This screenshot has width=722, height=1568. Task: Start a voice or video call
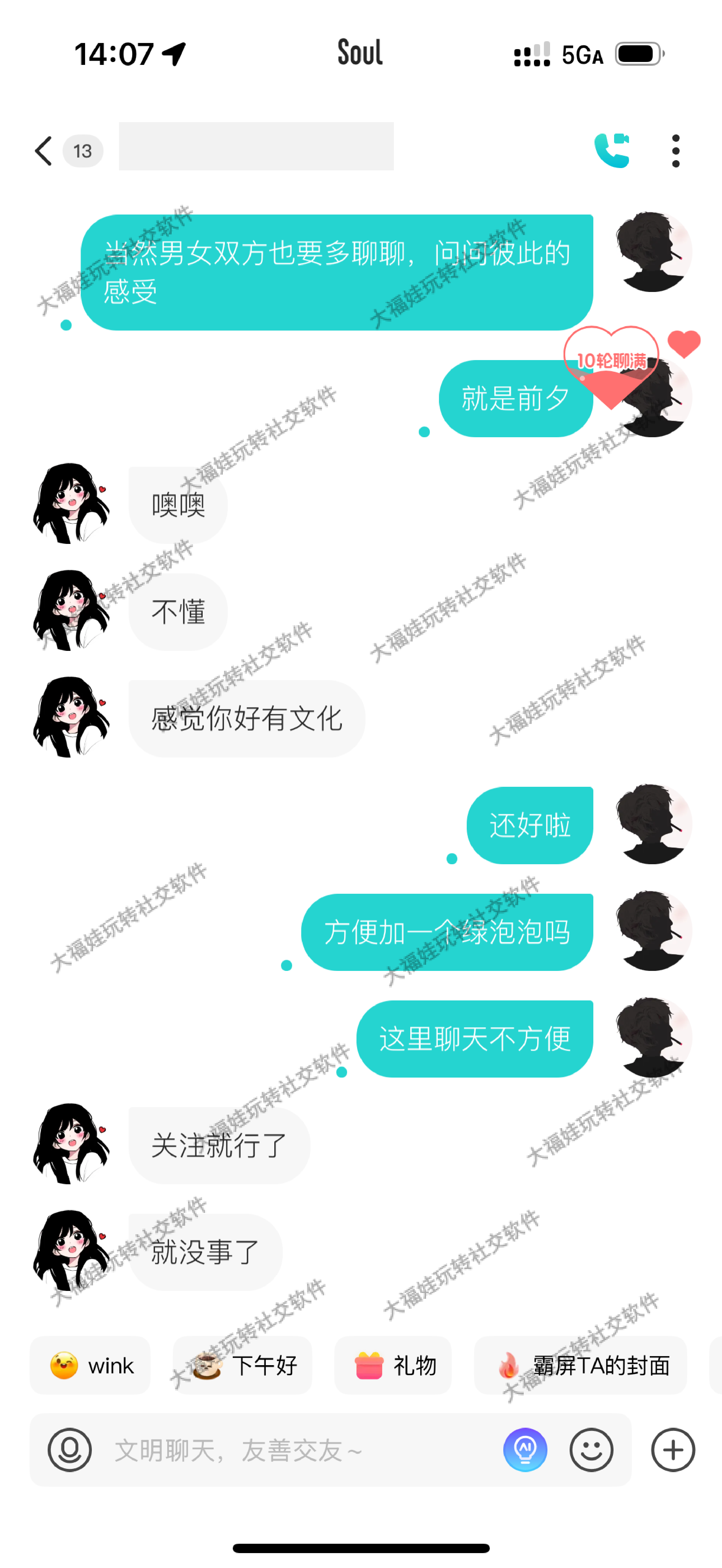click(612, 150)
